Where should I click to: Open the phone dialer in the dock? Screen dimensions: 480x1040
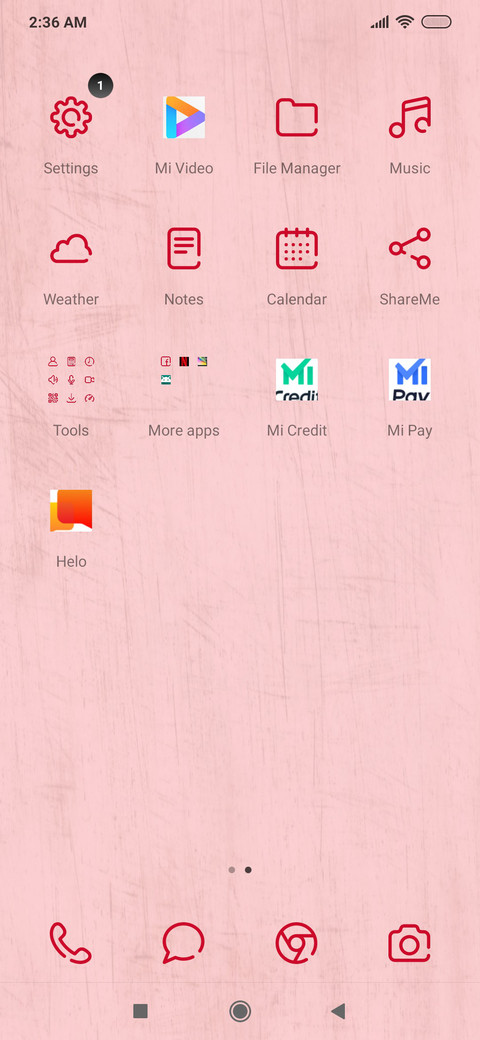pos(71,942)
